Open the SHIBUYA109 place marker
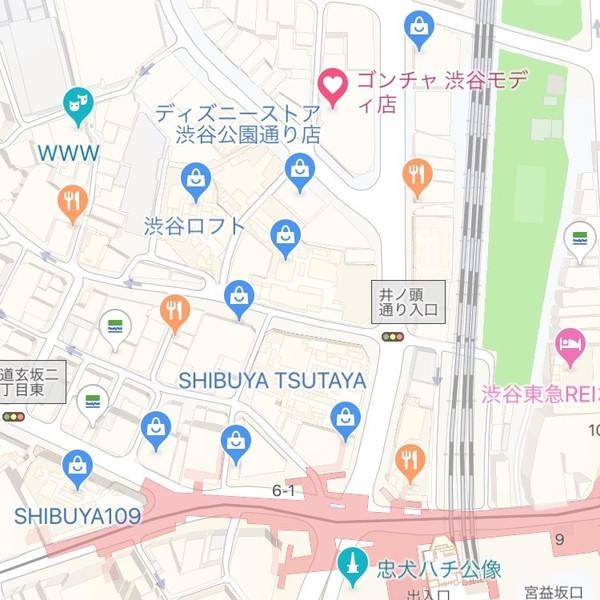This screenshot has width=600, height=600. pyautogui.click(x=77, y=467)
